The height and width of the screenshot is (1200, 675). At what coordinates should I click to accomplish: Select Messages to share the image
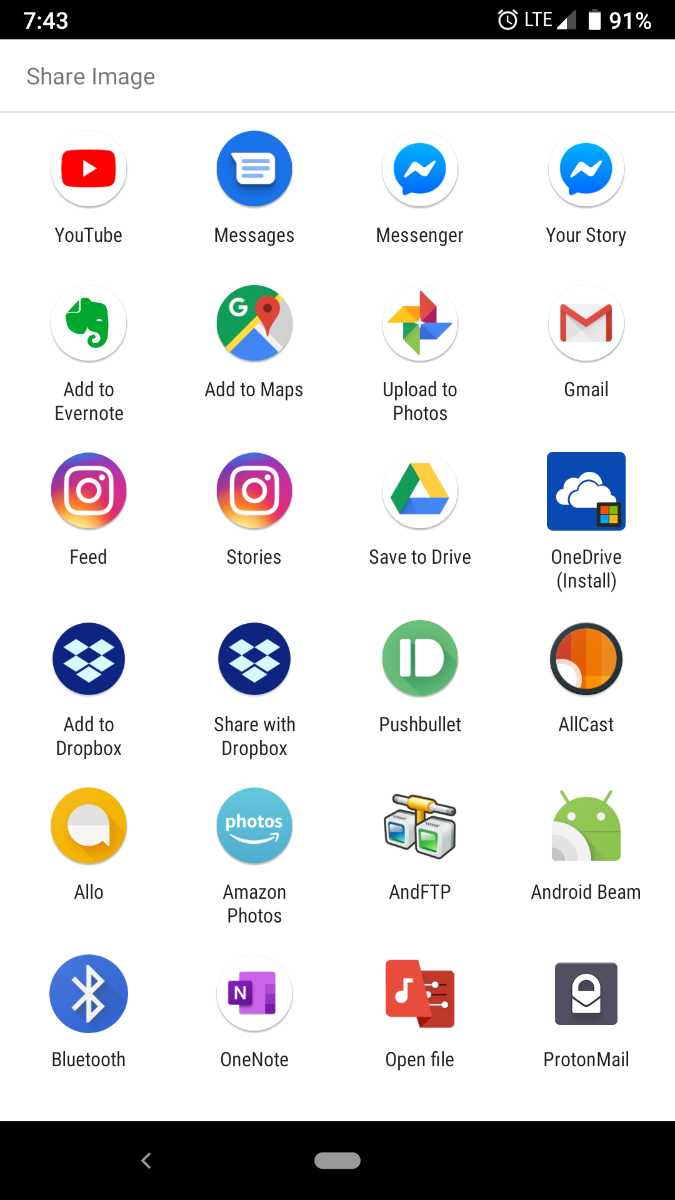pyautogui.click(x=254, y=170)
